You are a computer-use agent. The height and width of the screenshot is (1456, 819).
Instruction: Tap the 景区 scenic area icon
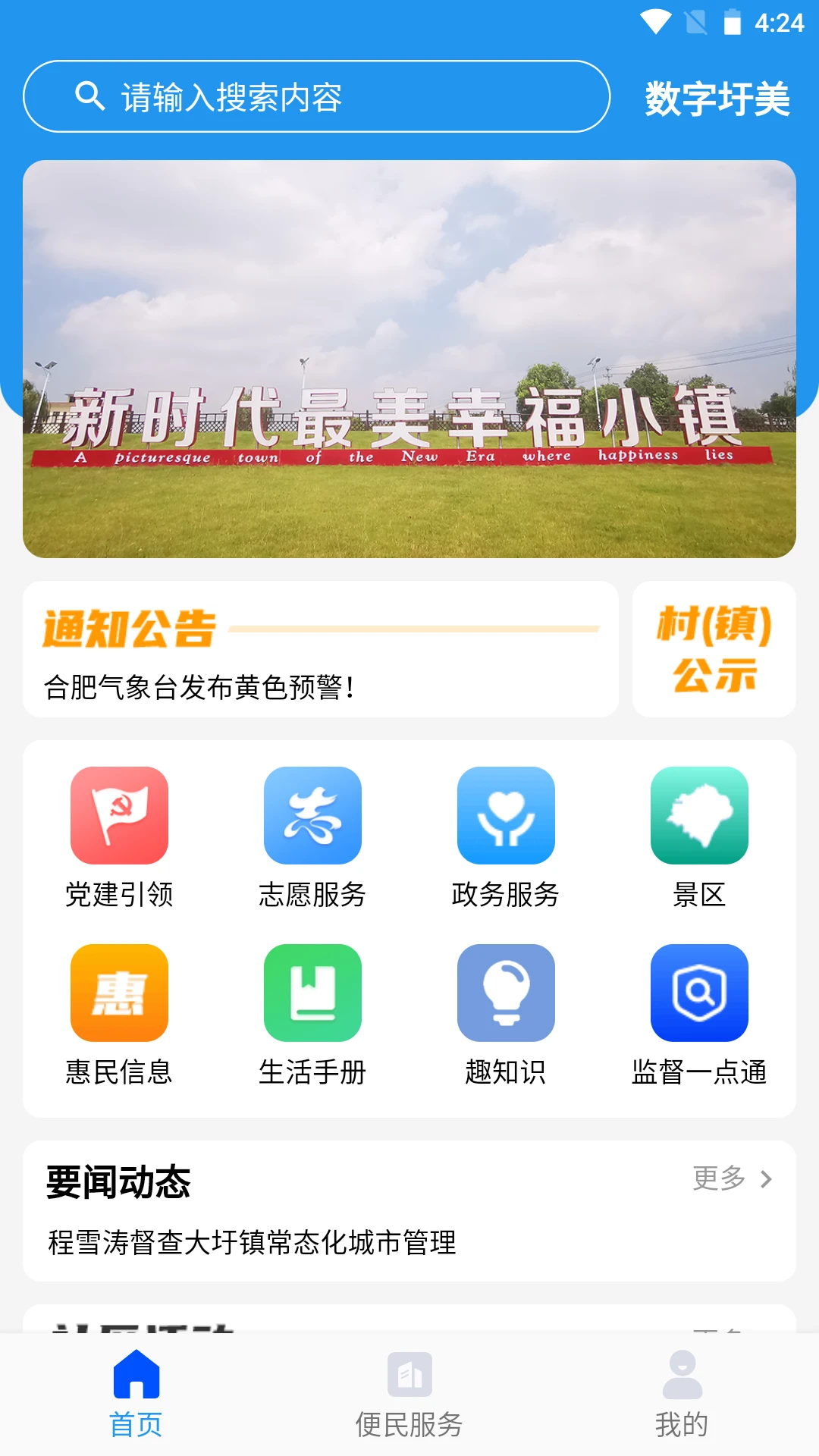pyautogui.click(x=699, y=814)
